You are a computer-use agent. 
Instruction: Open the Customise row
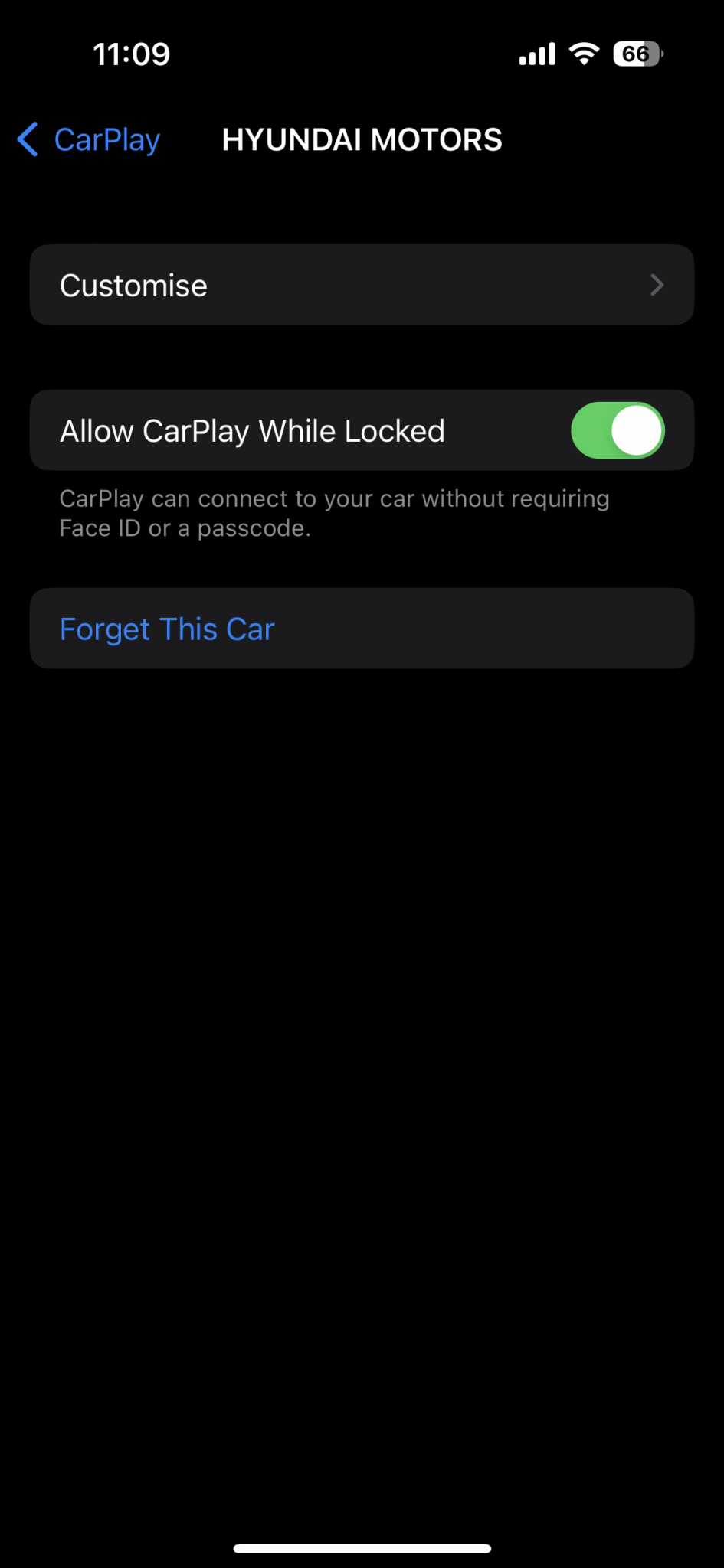pyautogui.click(x=362, y=285)
